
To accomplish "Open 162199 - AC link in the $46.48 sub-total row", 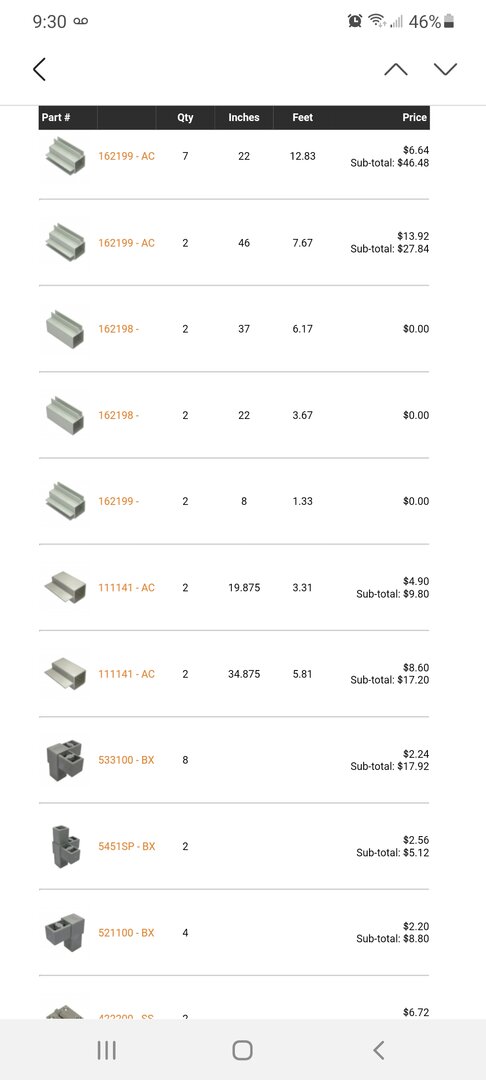I will tap(126, 156).
